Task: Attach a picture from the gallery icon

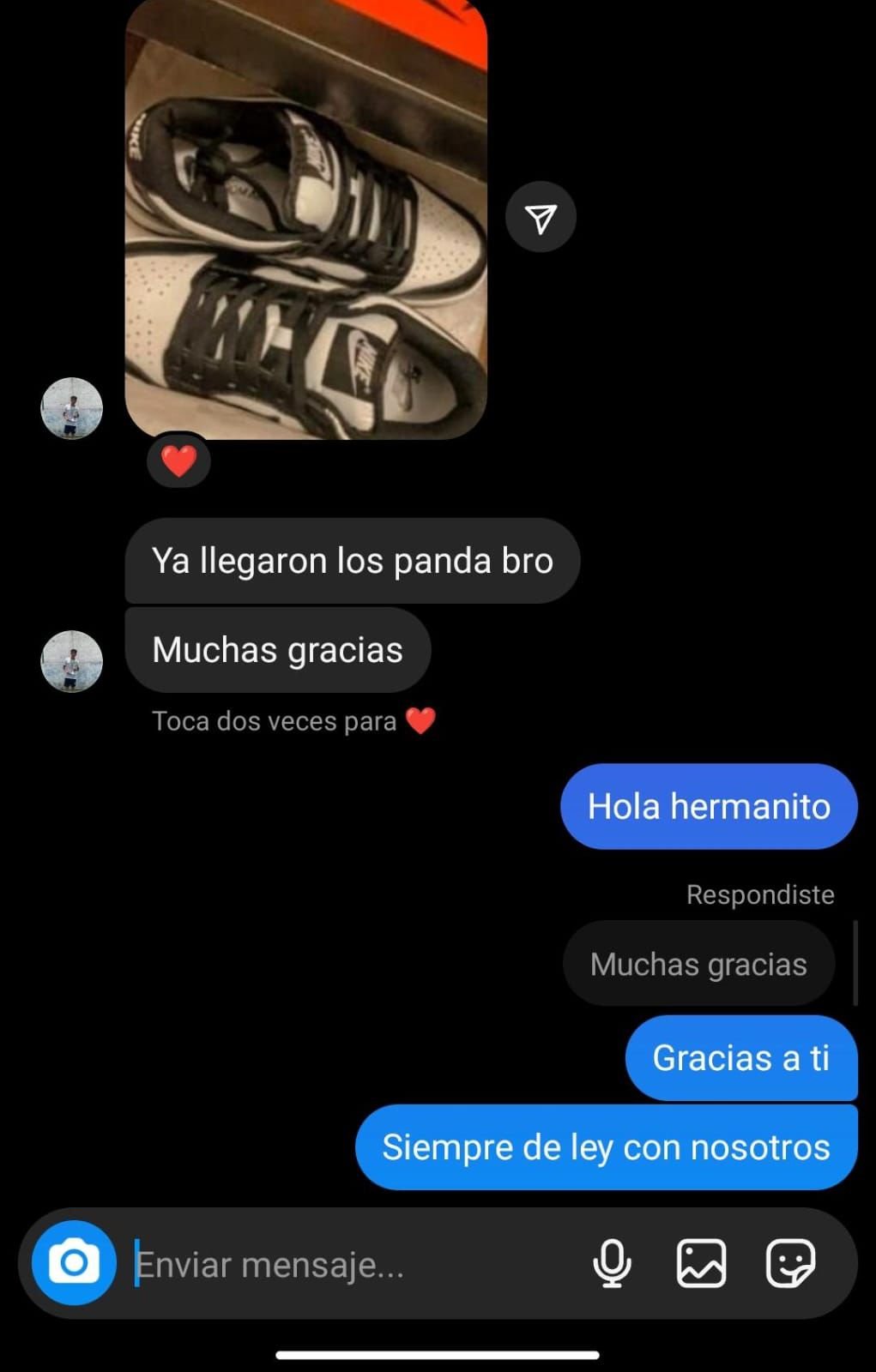Action: 701,1263
